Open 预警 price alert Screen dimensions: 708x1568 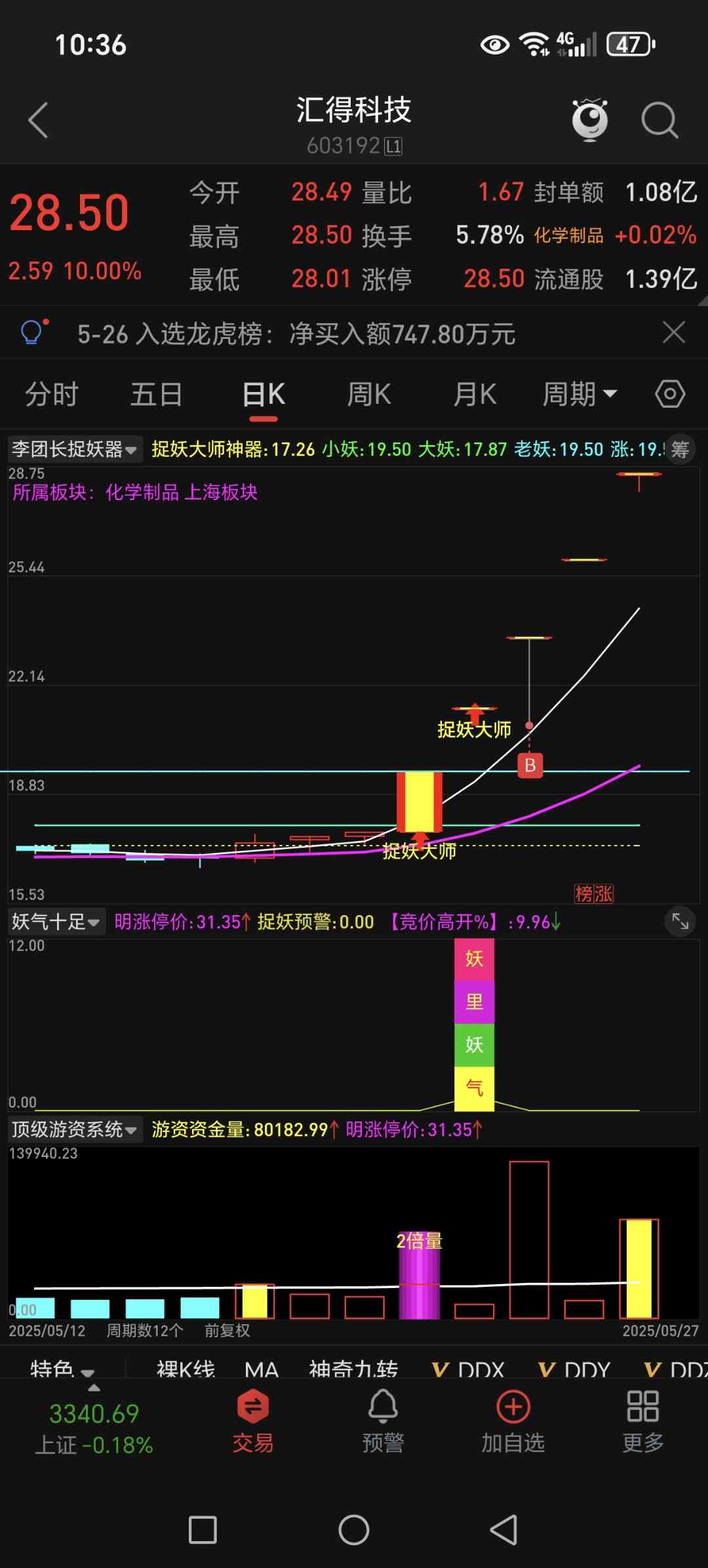[383, 1421]
